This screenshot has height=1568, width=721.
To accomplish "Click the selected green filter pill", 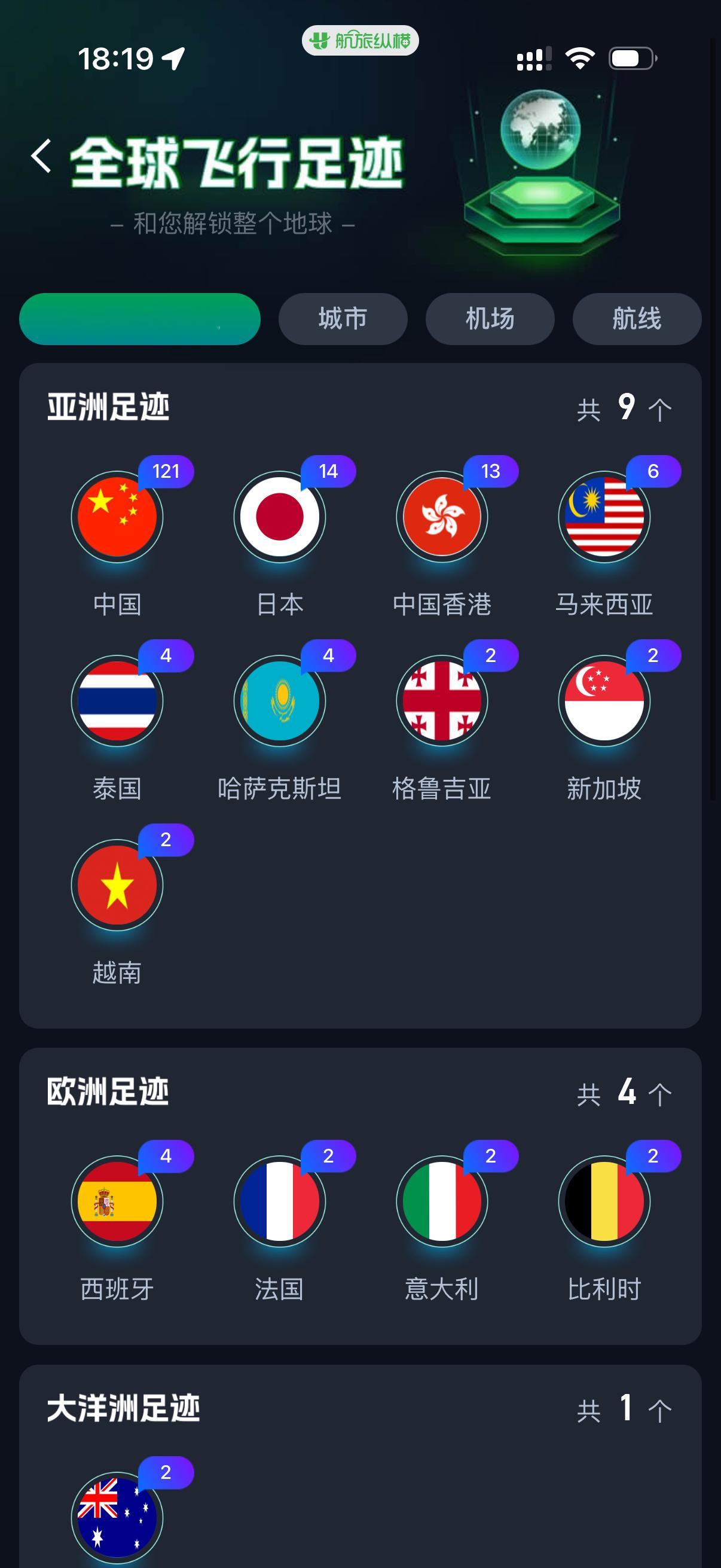I will click(139, 318).
